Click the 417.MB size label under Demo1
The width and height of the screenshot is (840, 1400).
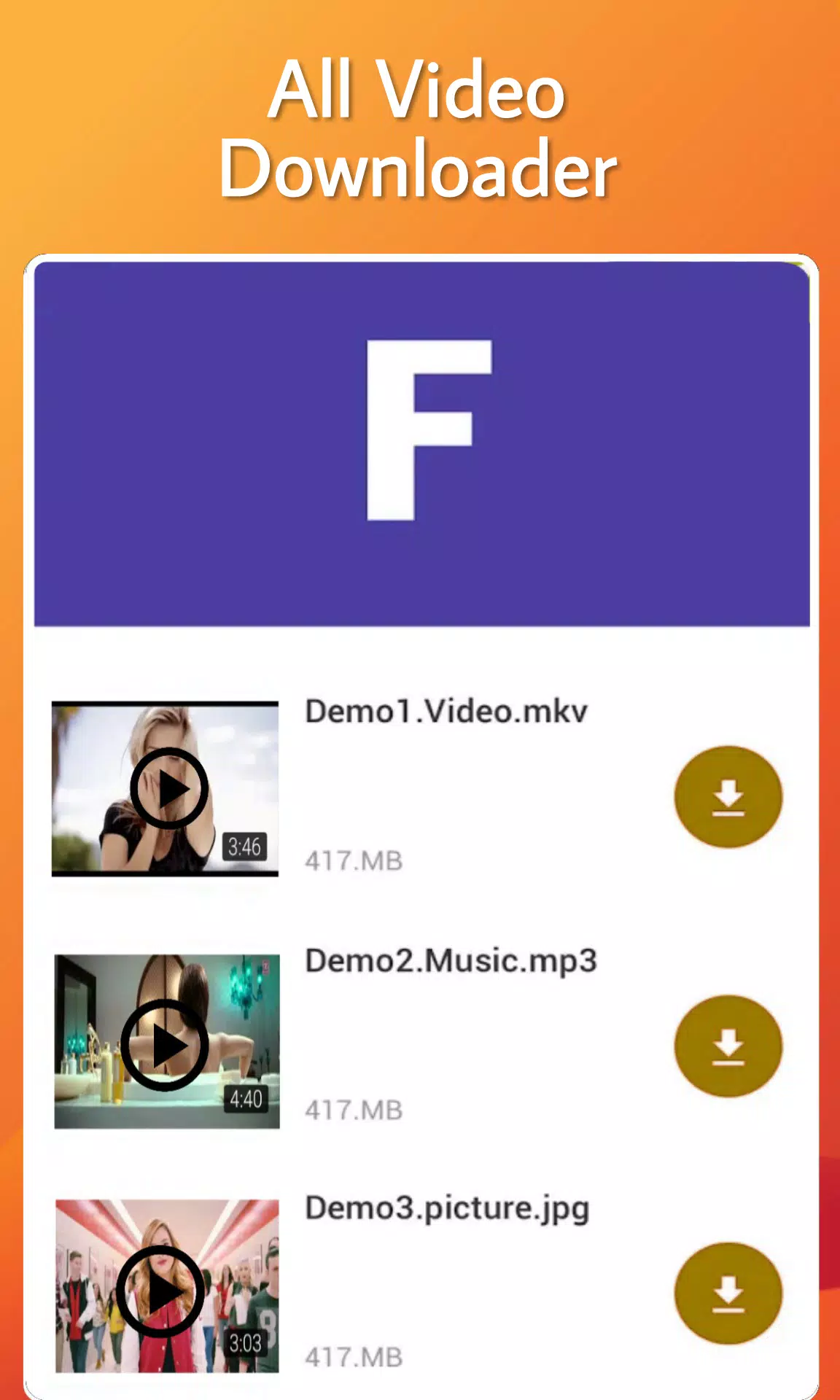pos(353,860)
